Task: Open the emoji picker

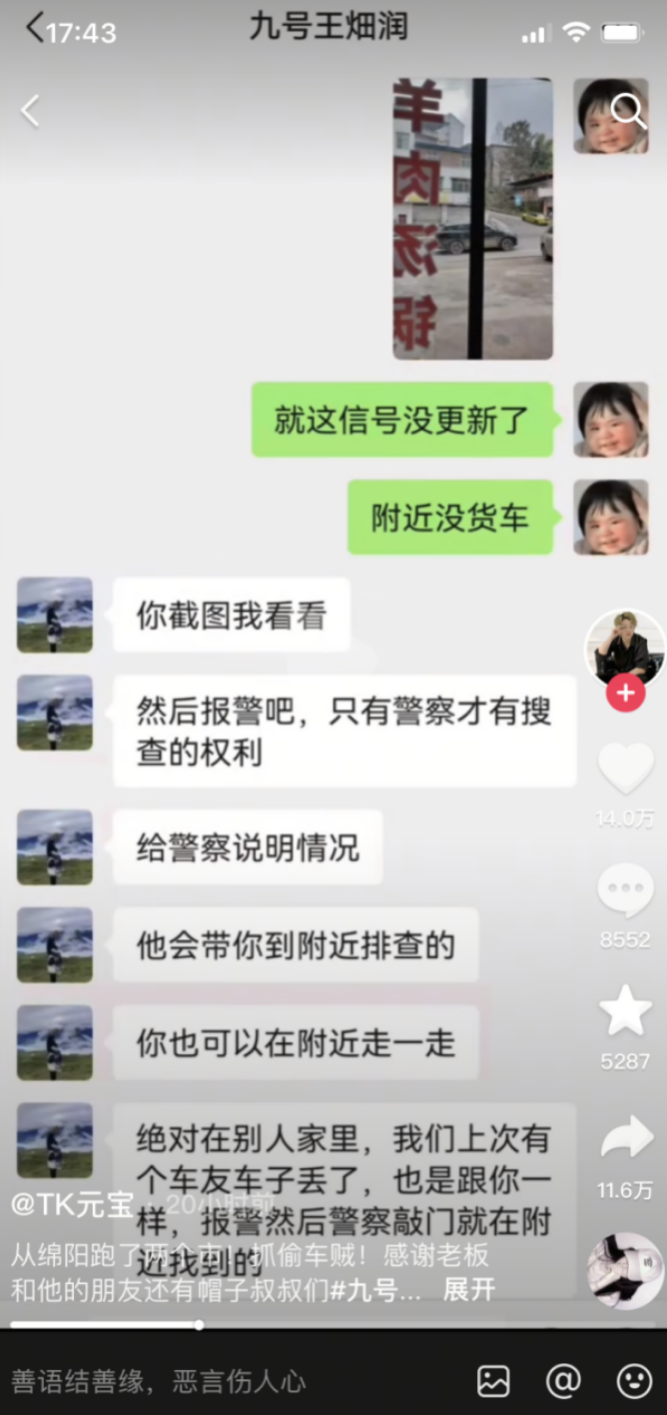Action: [x=634, y=1381]
